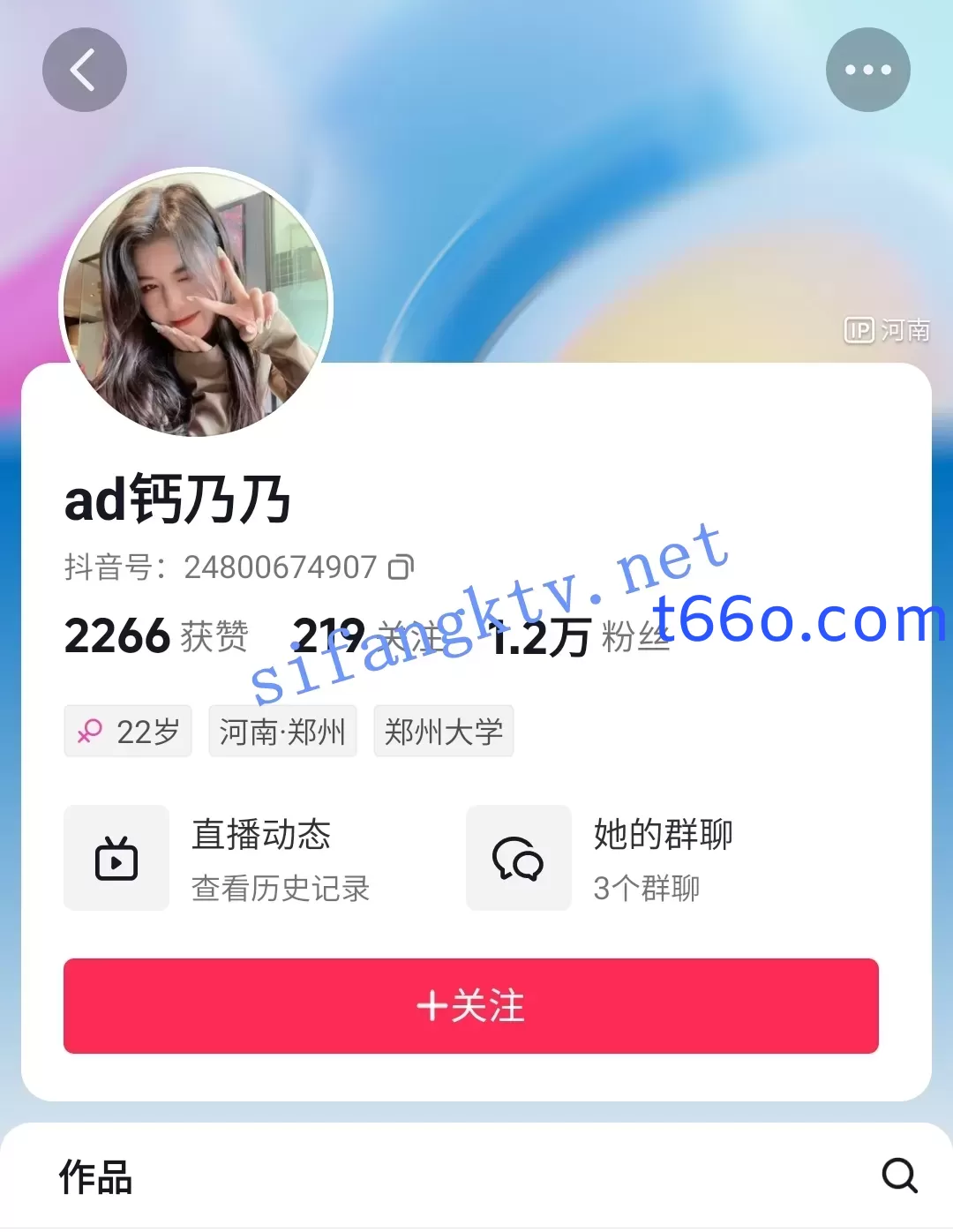
Task: Click the 22岁 age tag
Action: (x=127, y=731)
